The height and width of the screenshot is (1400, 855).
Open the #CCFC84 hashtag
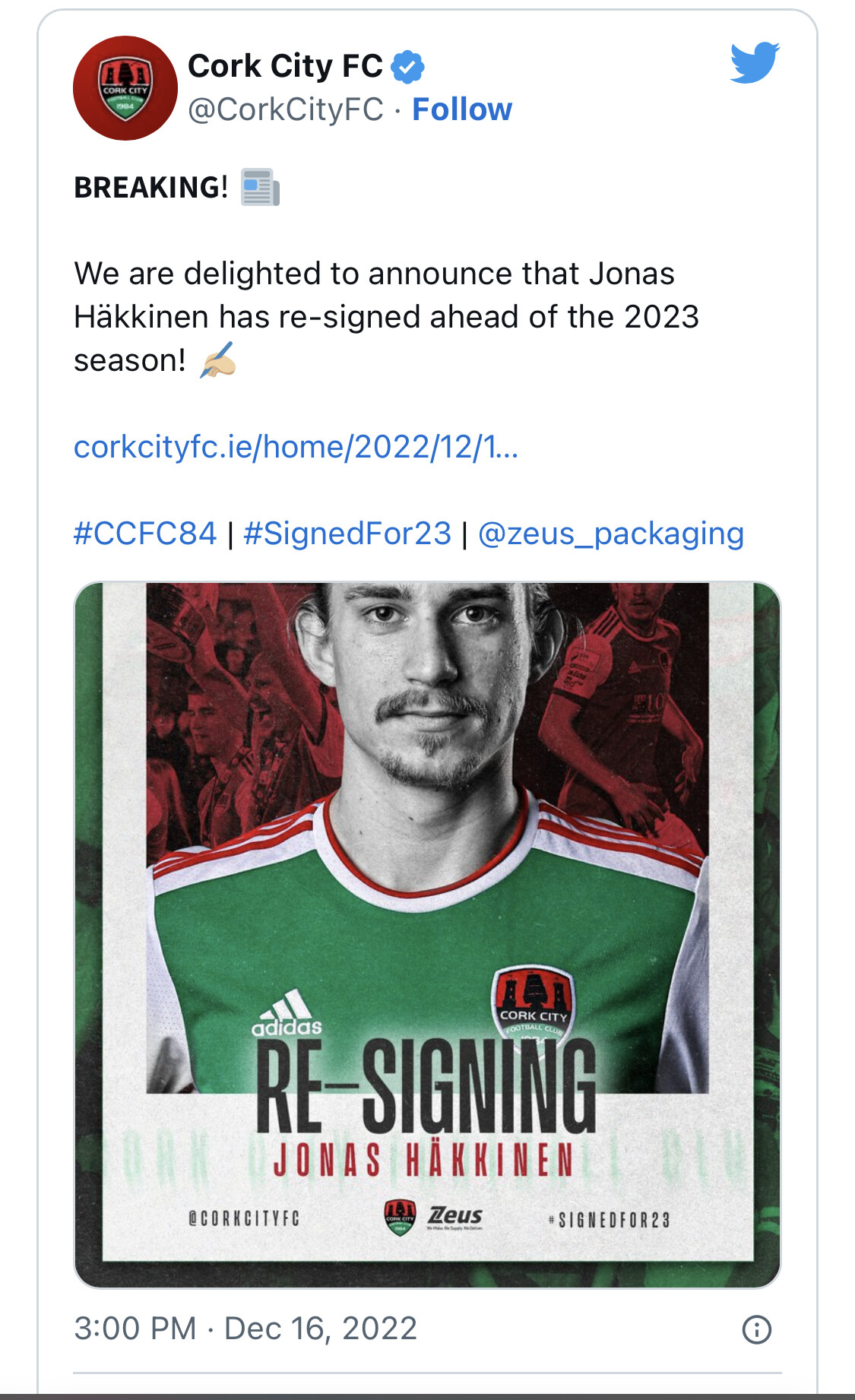coord(145,534)
